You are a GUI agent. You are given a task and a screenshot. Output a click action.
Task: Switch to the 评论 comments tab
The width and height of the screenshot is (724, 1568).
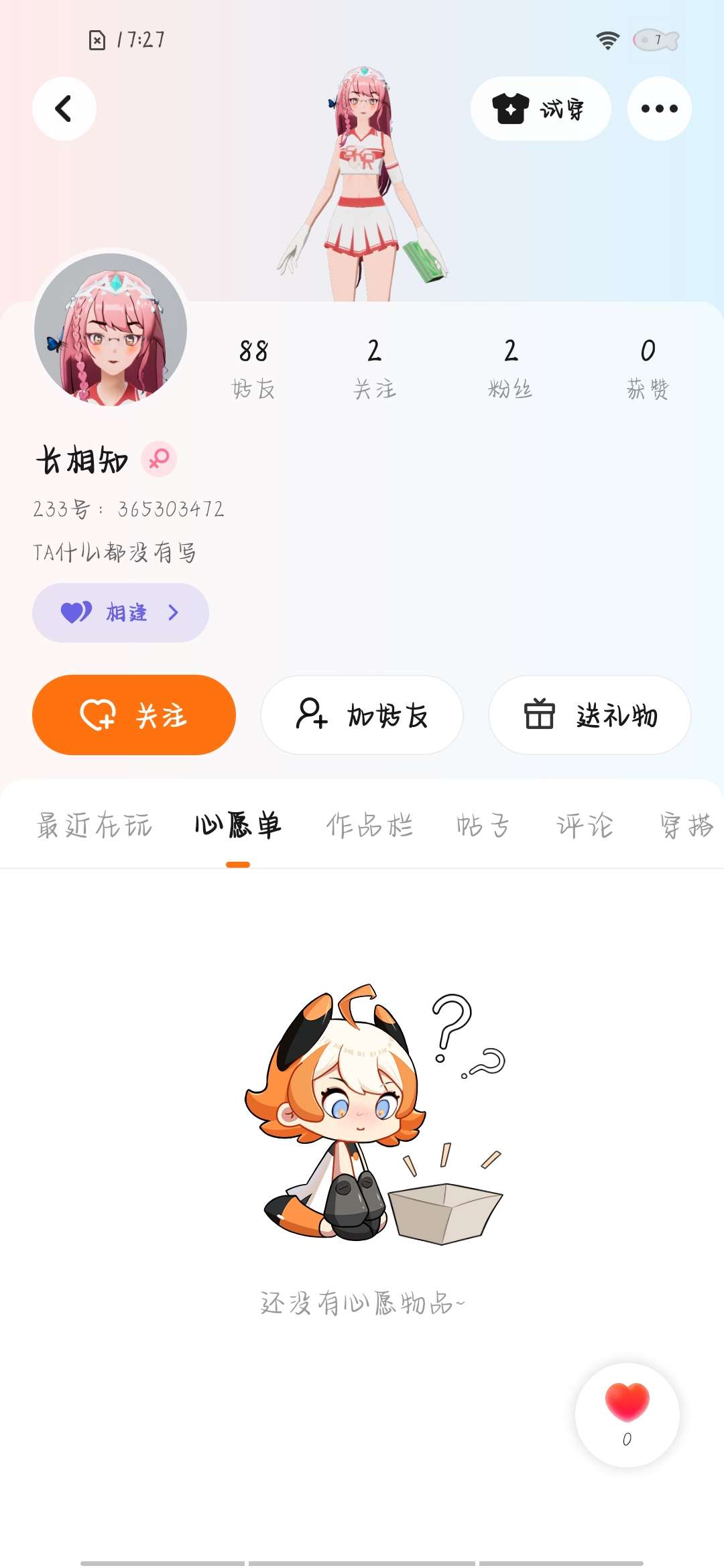pyautogui.click(x=585, y=825)
